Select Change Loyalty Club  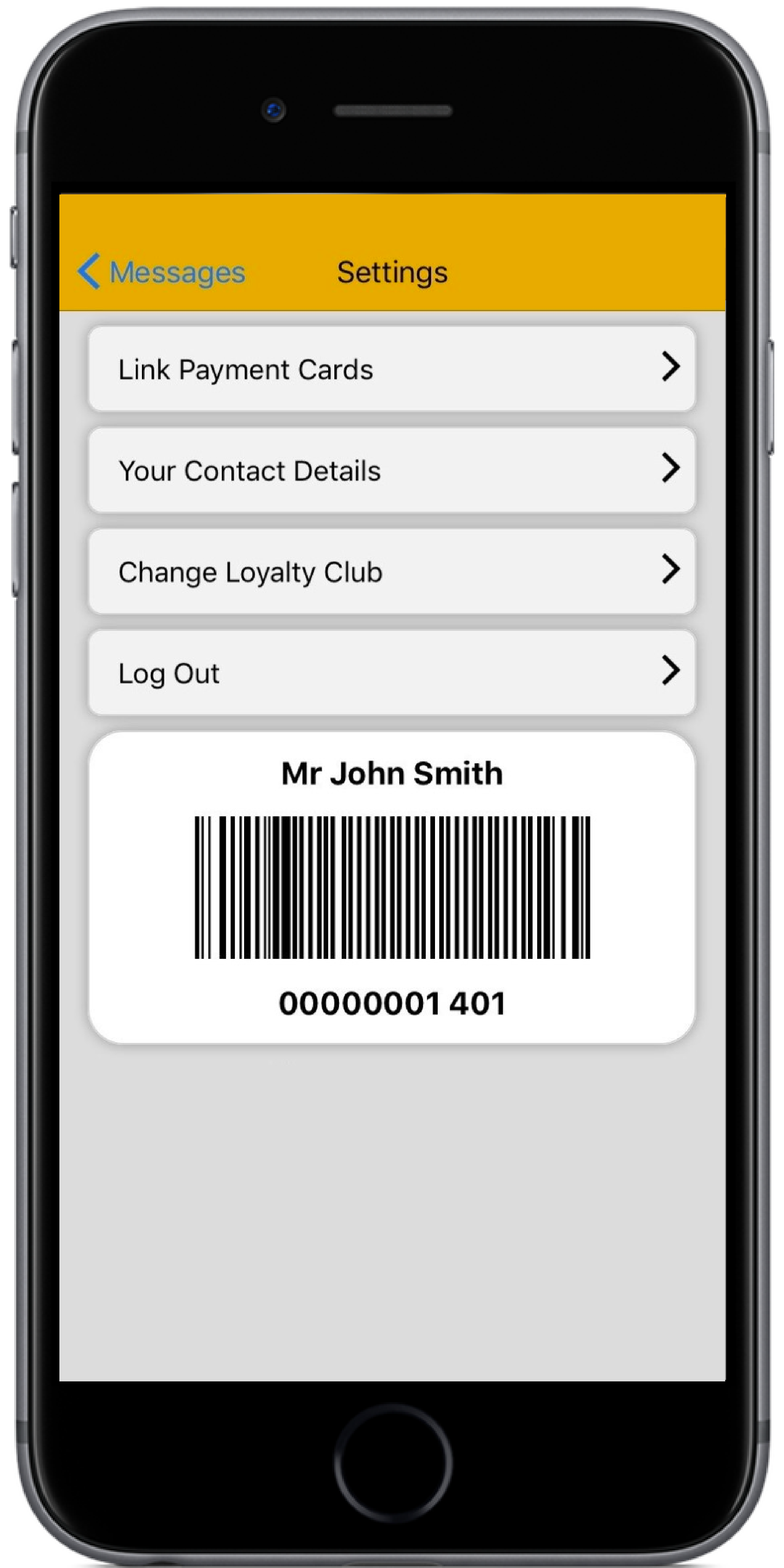pyautogui.click(x=391, y=571)
